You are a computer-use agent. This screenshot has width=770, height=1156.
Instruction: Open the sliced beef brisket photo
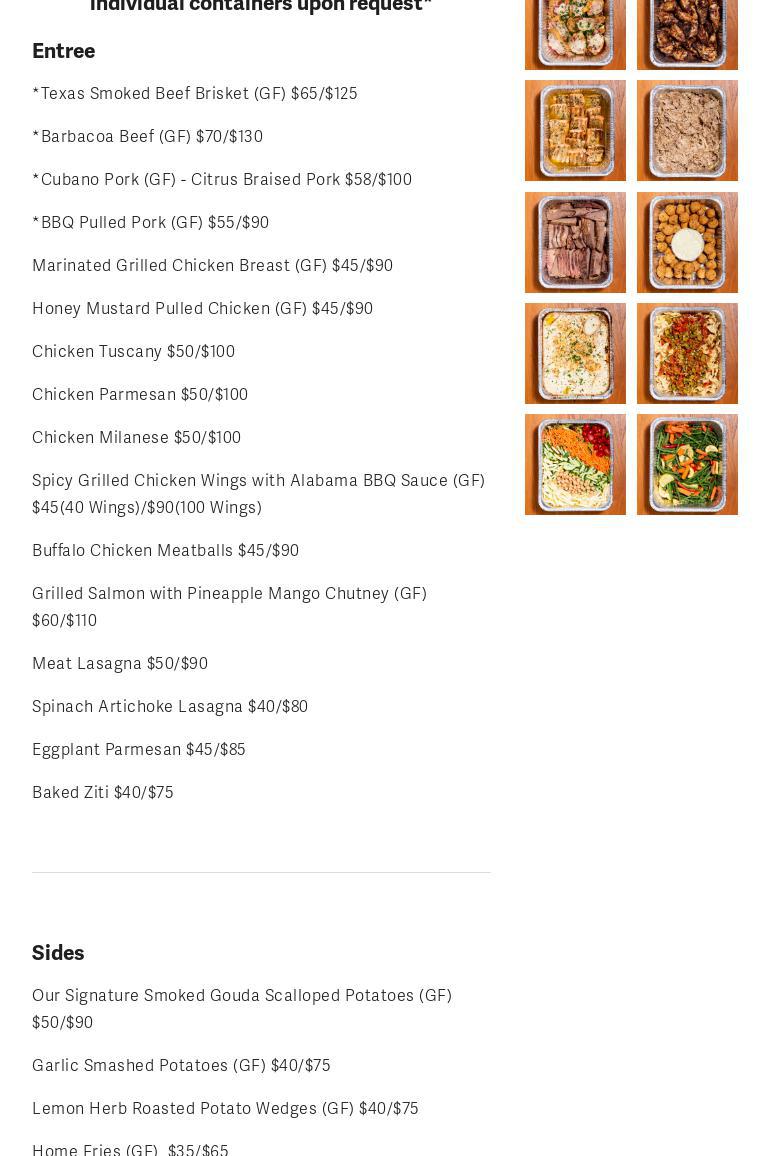coord(575,242)
